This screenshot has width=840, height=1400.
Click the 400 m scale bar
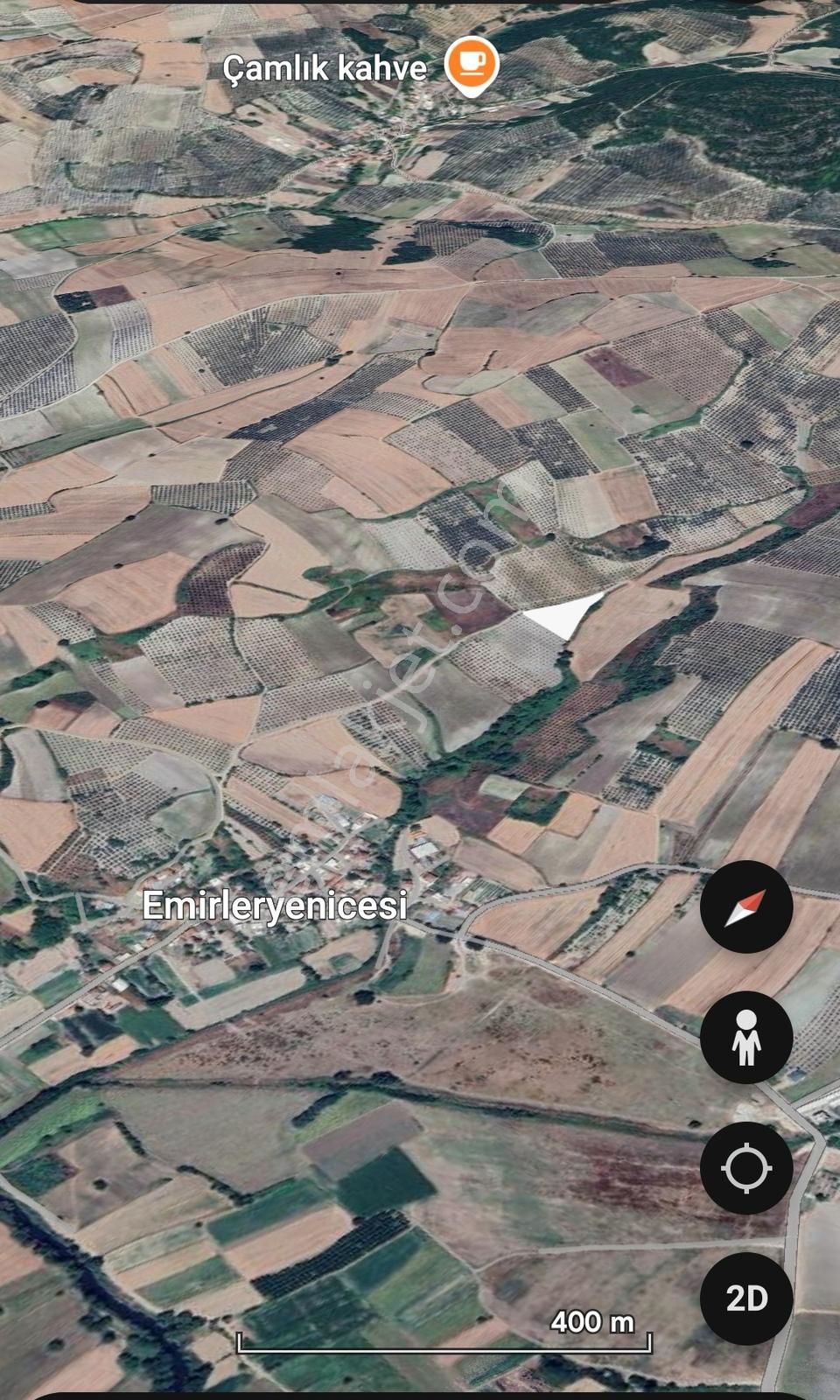click(446, 1334)
